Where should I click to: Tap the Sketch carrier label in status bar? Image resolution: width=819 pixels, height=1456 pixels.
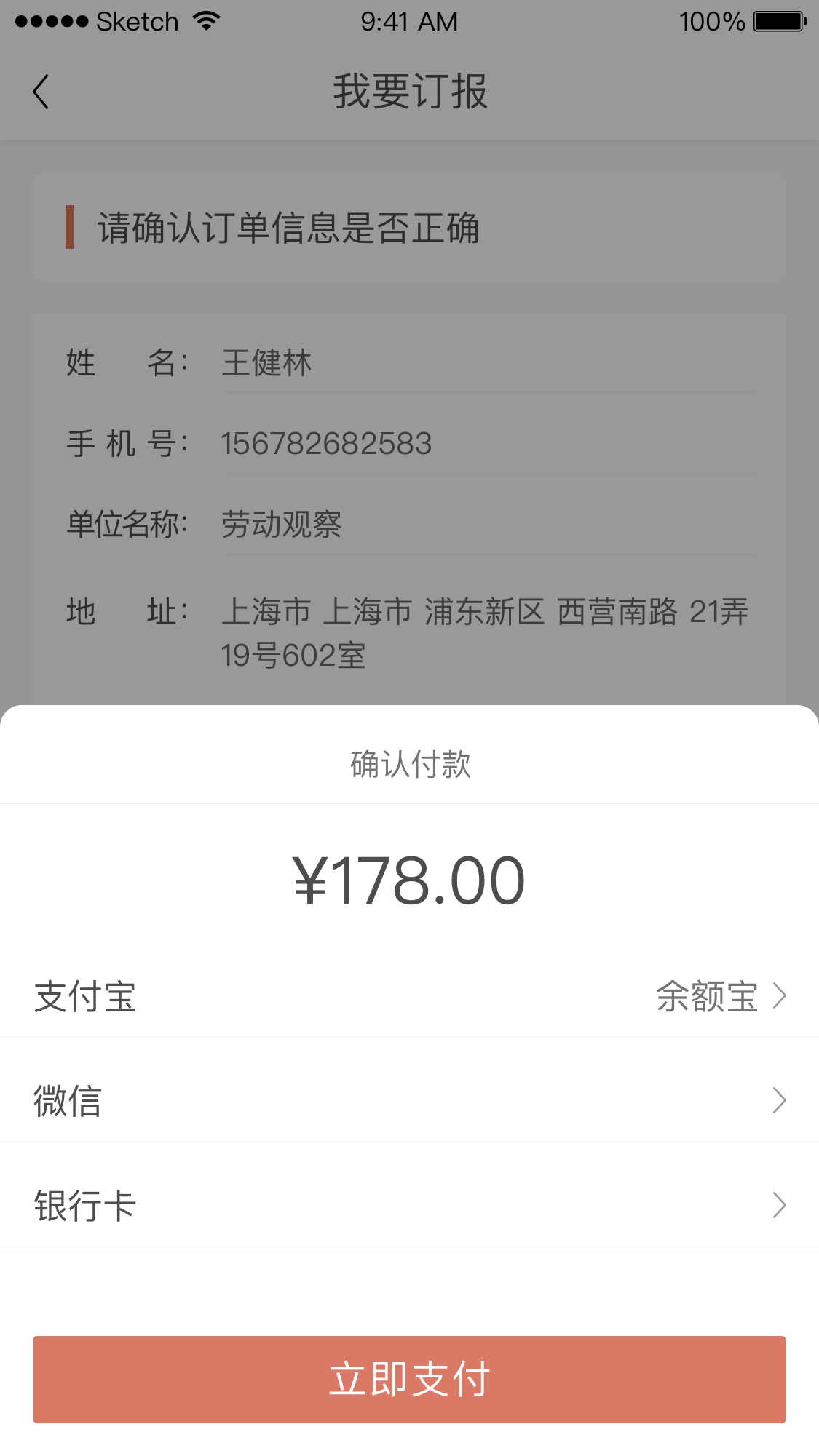[x=137, y=20]
